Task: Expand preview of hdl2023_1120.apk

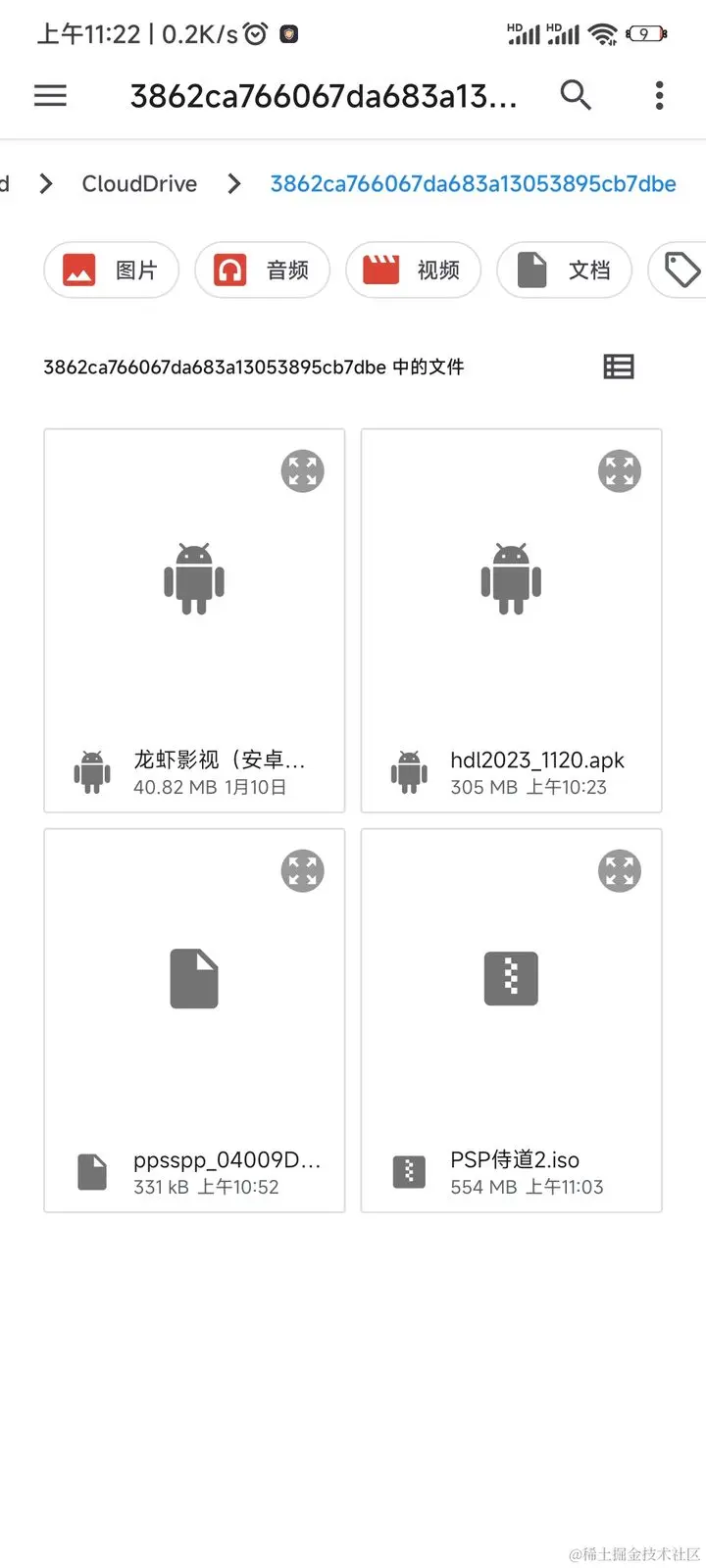Action: [x=620, y=471]
